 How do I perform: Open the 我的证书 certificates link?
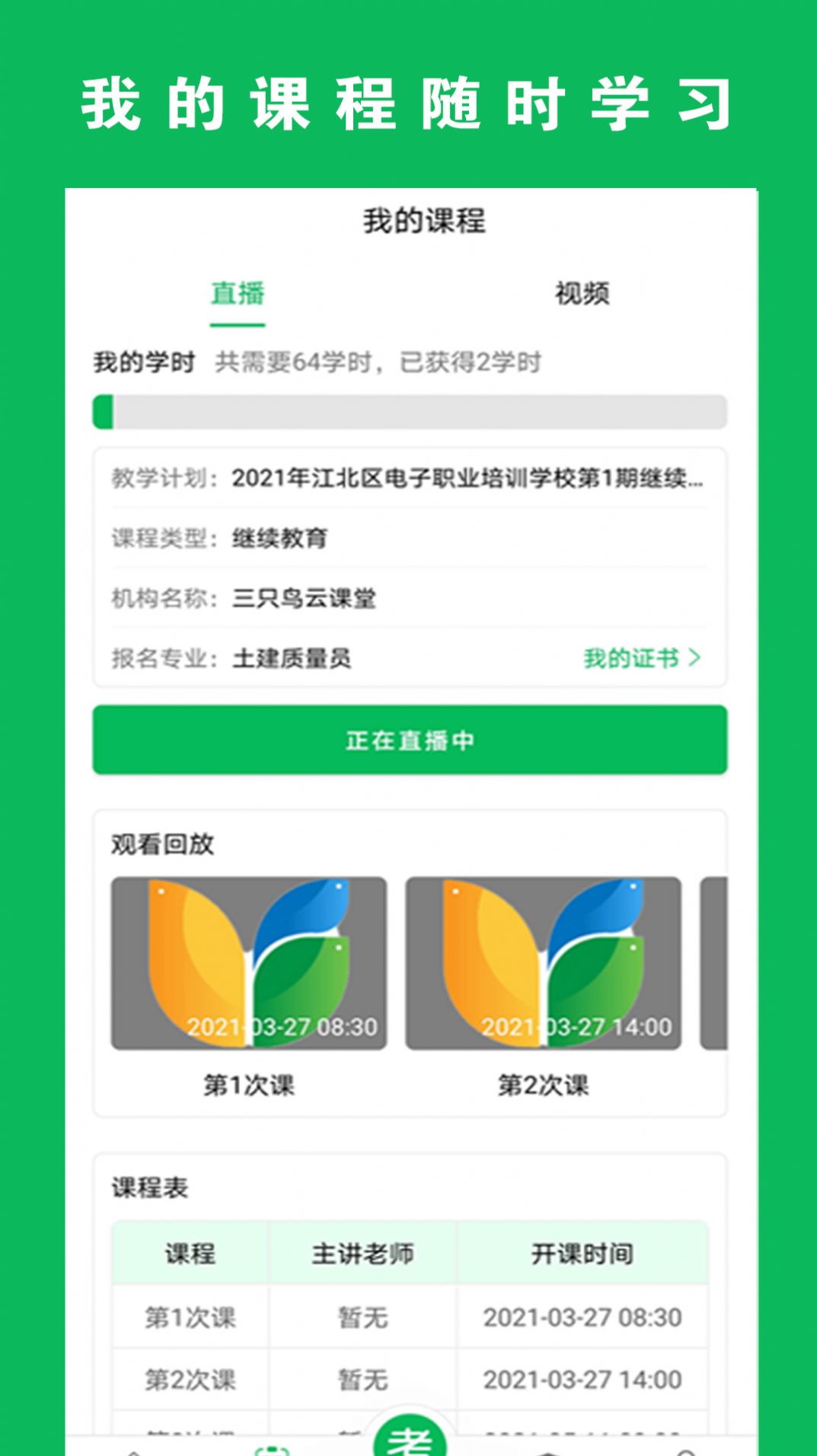pyautogui.click(x=629, y=659)
